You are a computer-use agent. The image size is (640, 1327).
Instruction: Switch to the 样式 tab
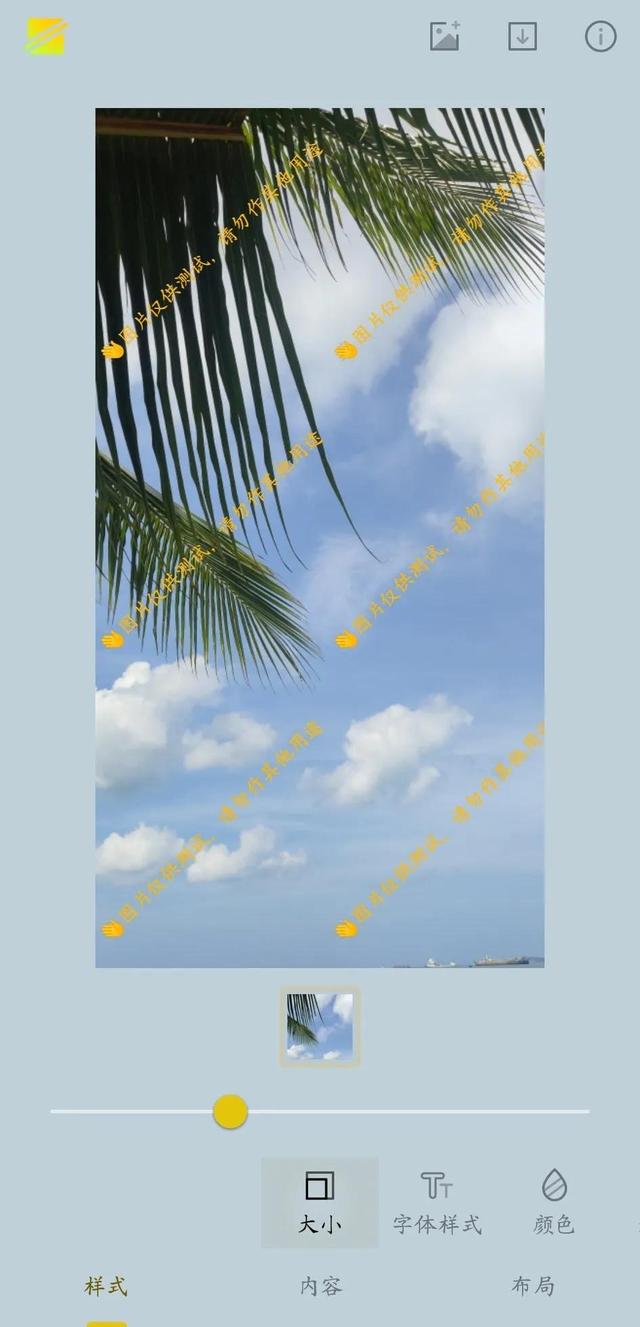click(106, 1286)
